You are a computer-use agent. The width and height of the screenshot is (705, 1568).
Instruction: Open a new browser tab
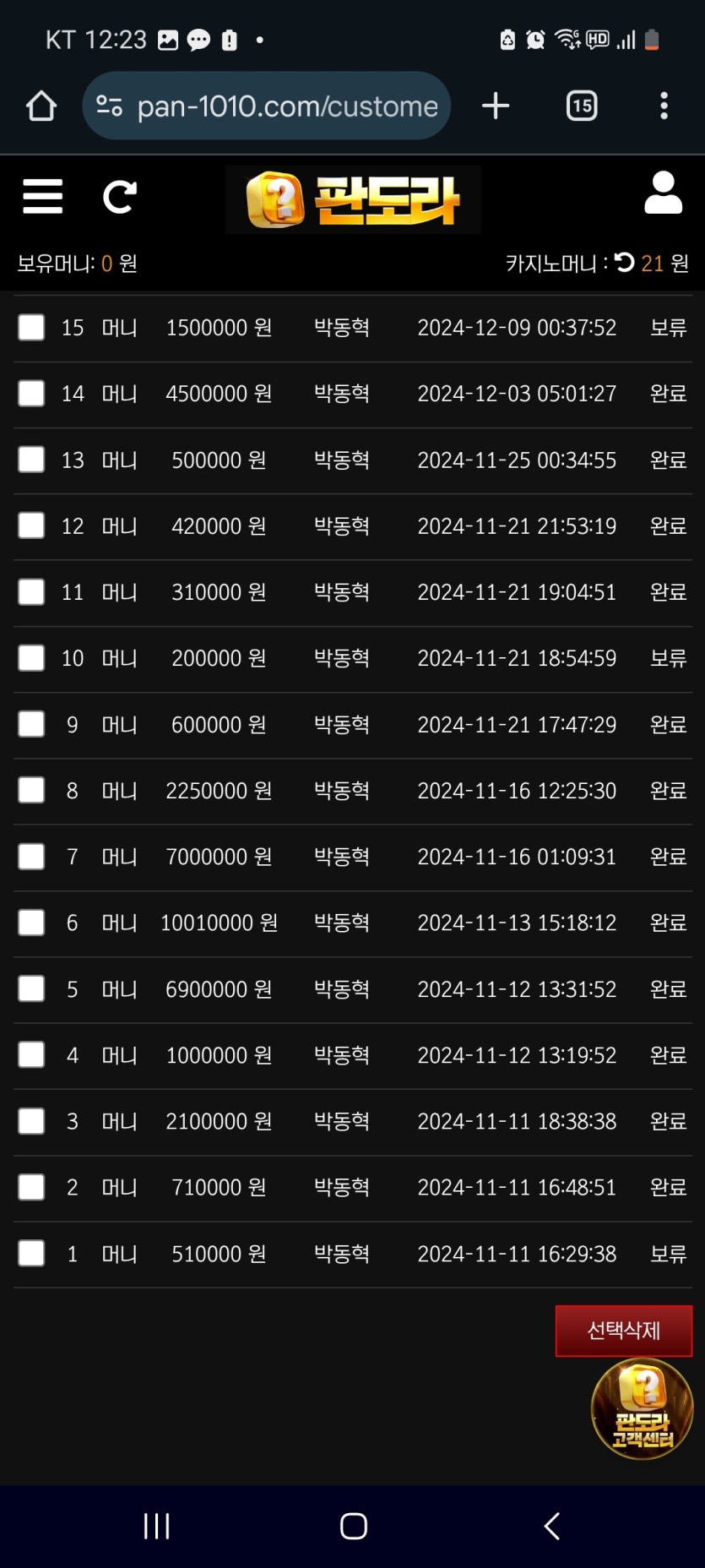(496, 106)
